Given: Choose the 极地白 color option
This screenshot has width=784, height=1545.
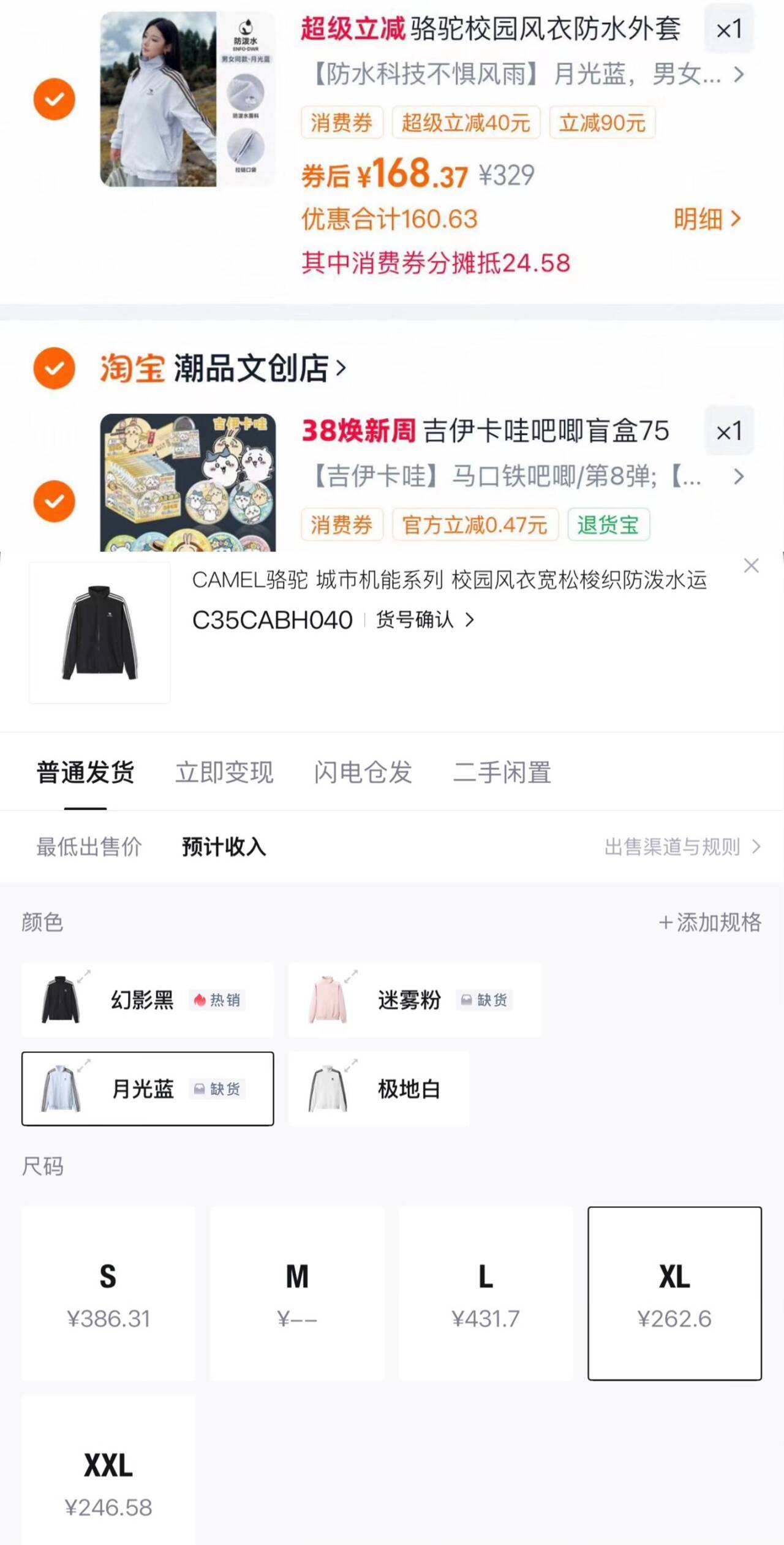Looking at the screenshot, I should pyautogui.click(x=379, y=1089).
